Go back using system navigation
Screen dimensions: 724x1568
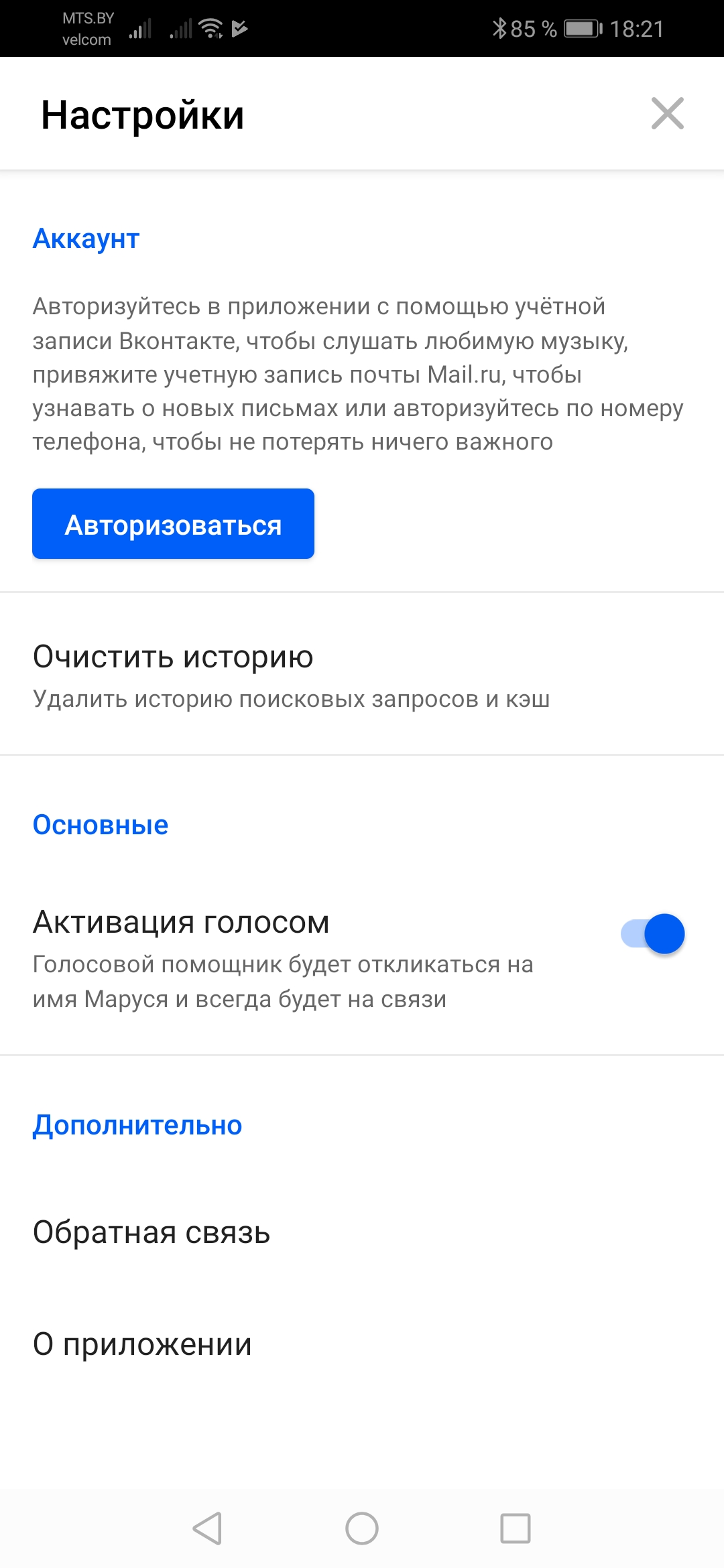[207, 1528]
